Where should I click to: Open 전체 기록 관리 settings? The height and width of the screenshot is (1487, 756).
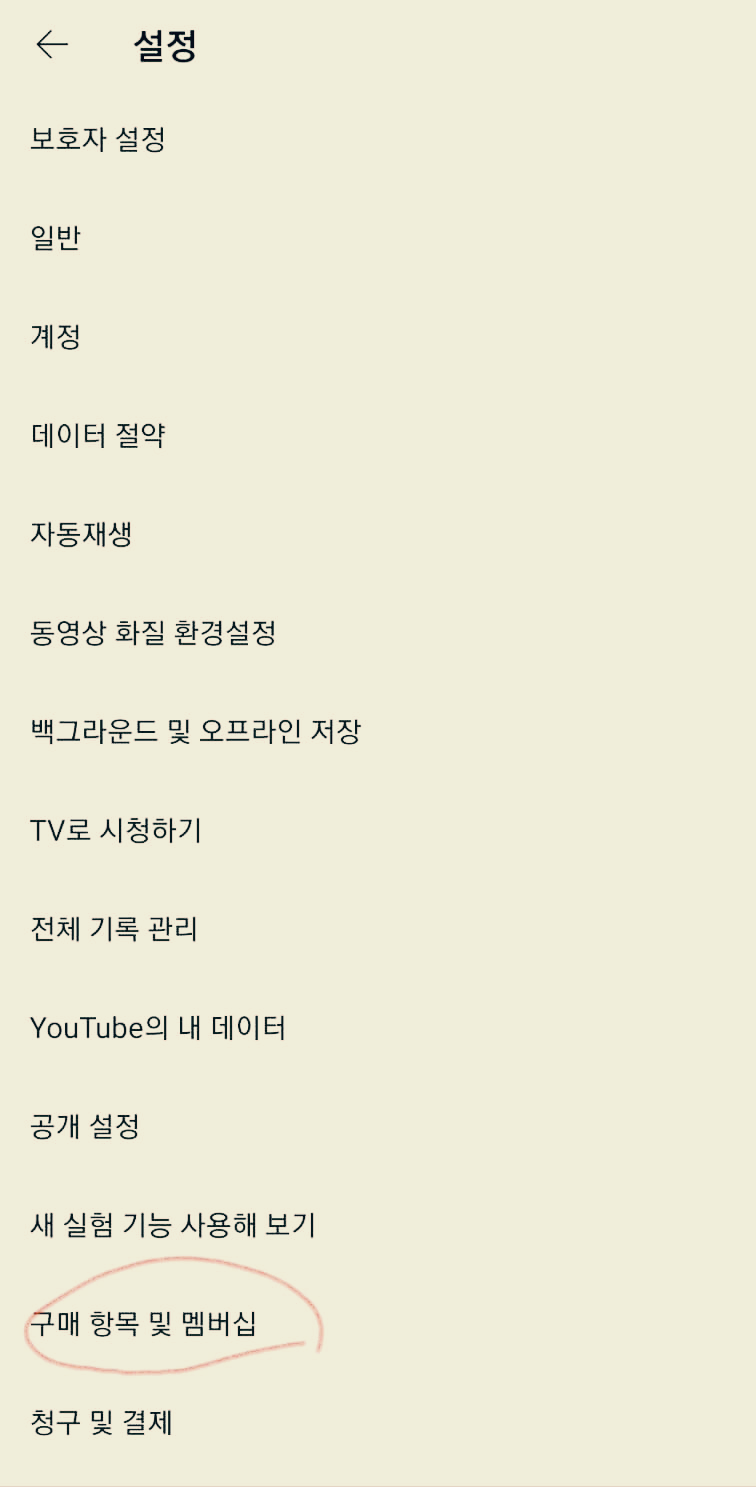(x=113, y=928)
